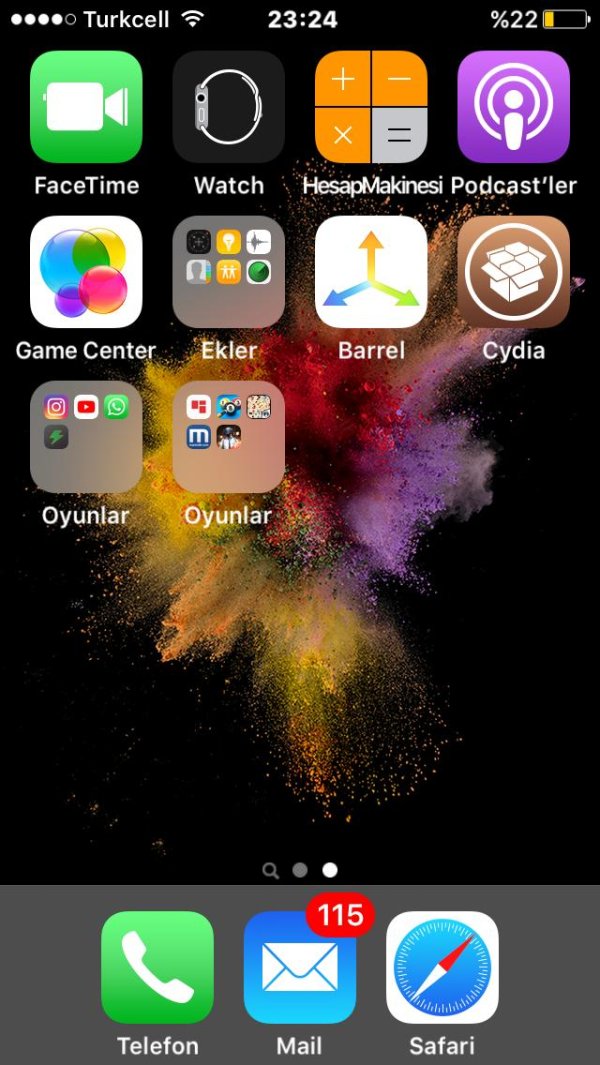Image resolution: width=600 pixels, height=1065 pixels.
Task: Launch the Barrel app
Action: tap(371, 272)
